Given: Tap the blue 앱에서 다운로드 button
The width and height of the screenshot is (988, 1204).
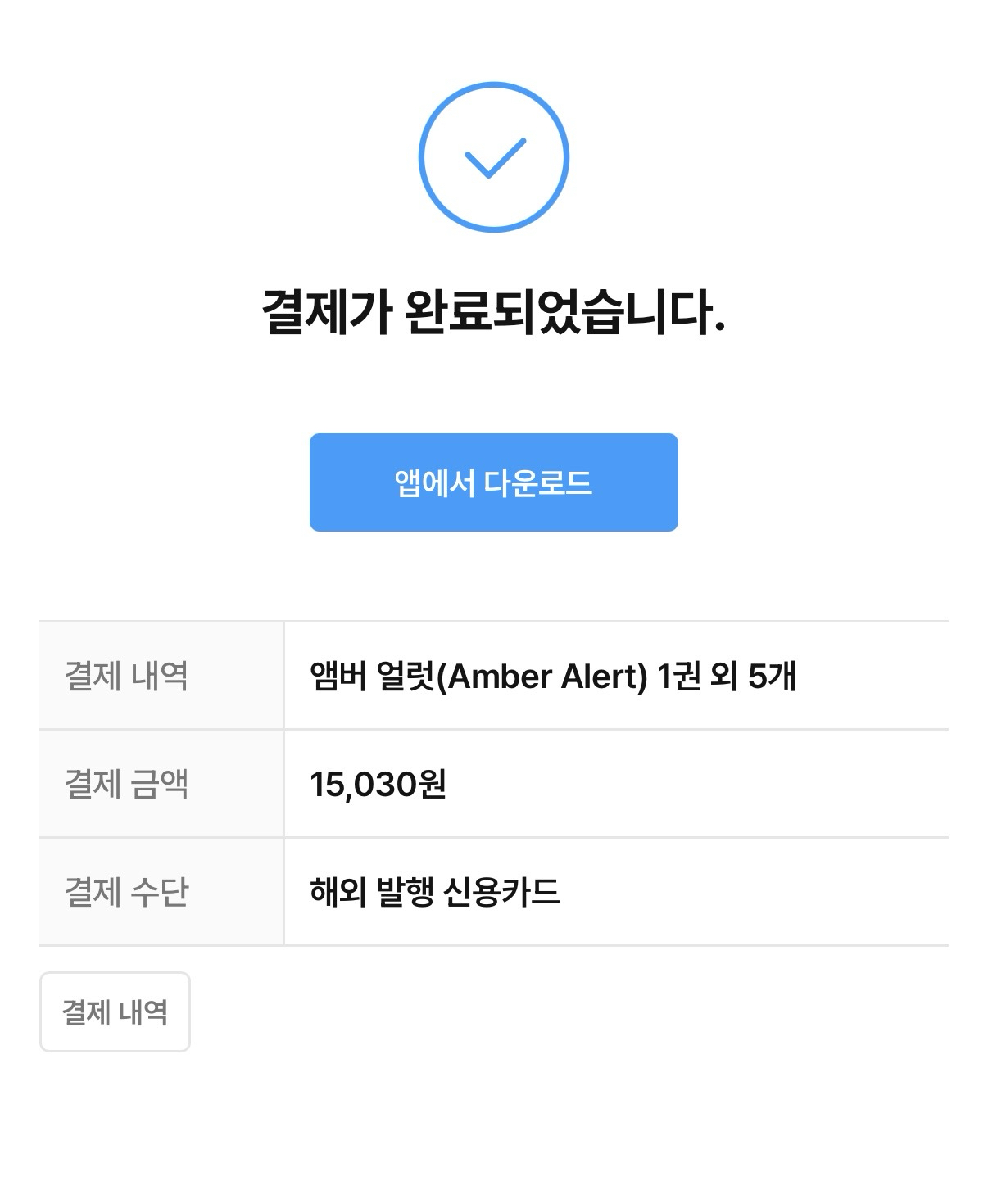Looking at the screenshot, I should click(493, 482).
